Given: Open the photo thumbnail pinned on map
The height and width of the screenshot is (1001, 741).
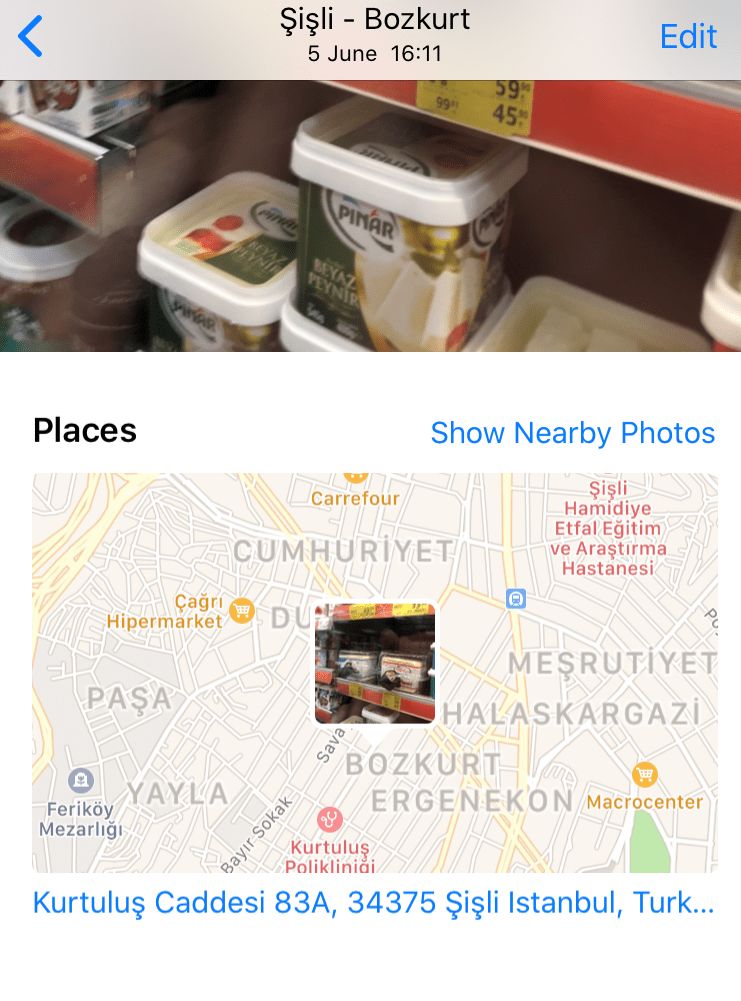Looking at the screenshot, I should (375, 662).
